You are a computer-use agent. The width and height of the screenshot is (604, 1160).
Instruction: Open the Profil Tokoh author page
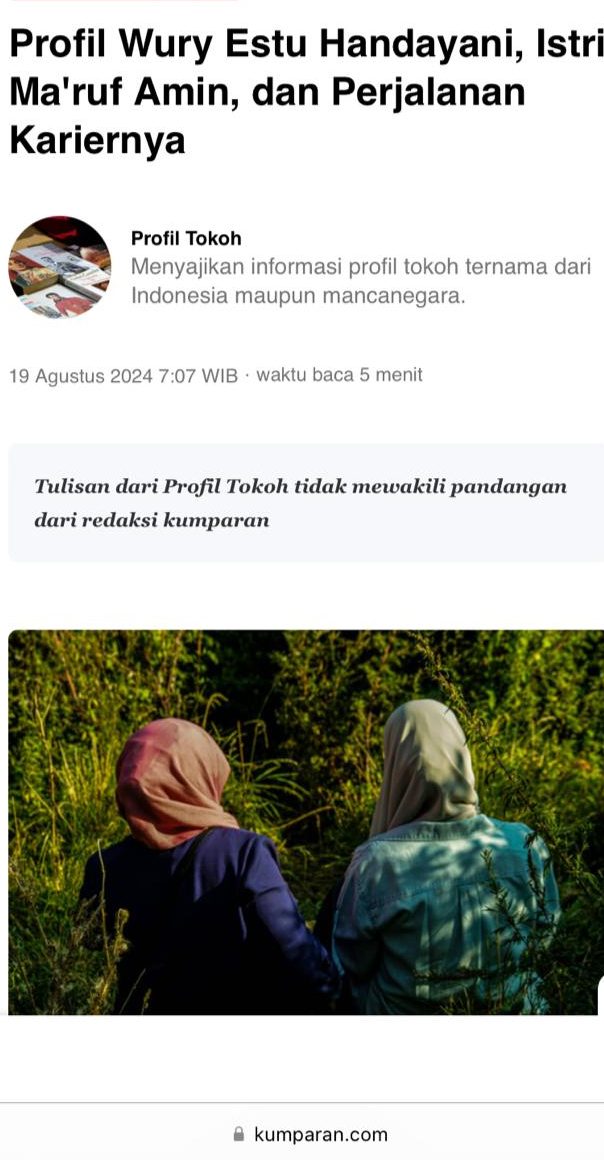pyautogui.click(x=186, y=238)
